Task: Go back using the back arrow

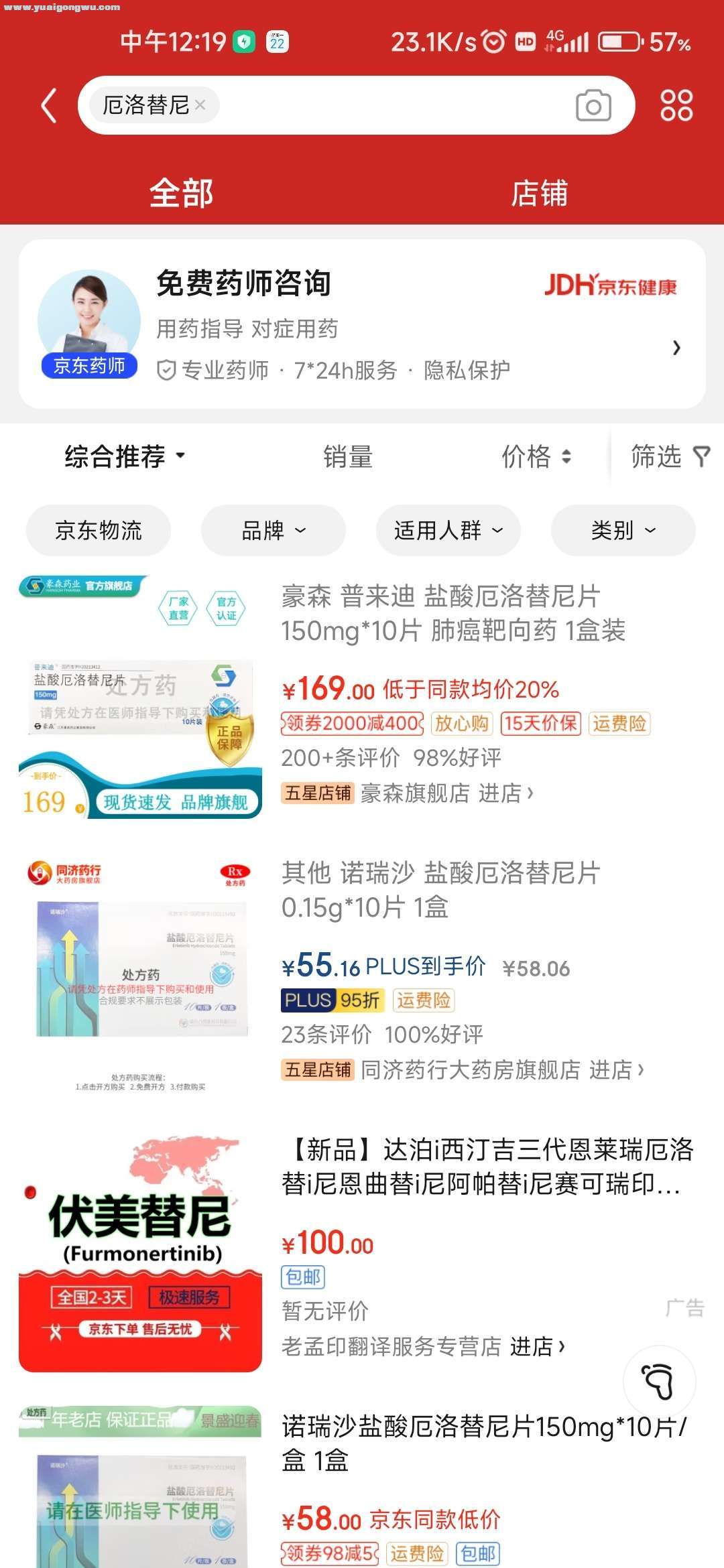Action: tap(49, 106)
